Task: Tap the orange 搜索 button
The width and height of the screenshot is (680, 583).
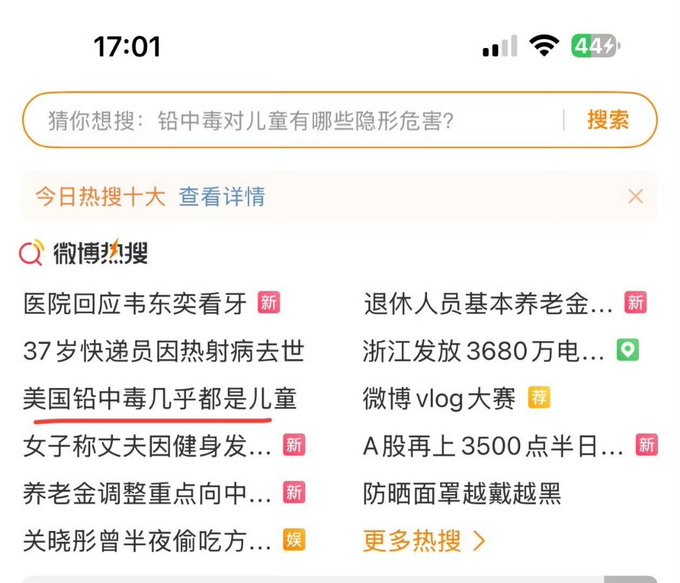Action: point(608,121)
